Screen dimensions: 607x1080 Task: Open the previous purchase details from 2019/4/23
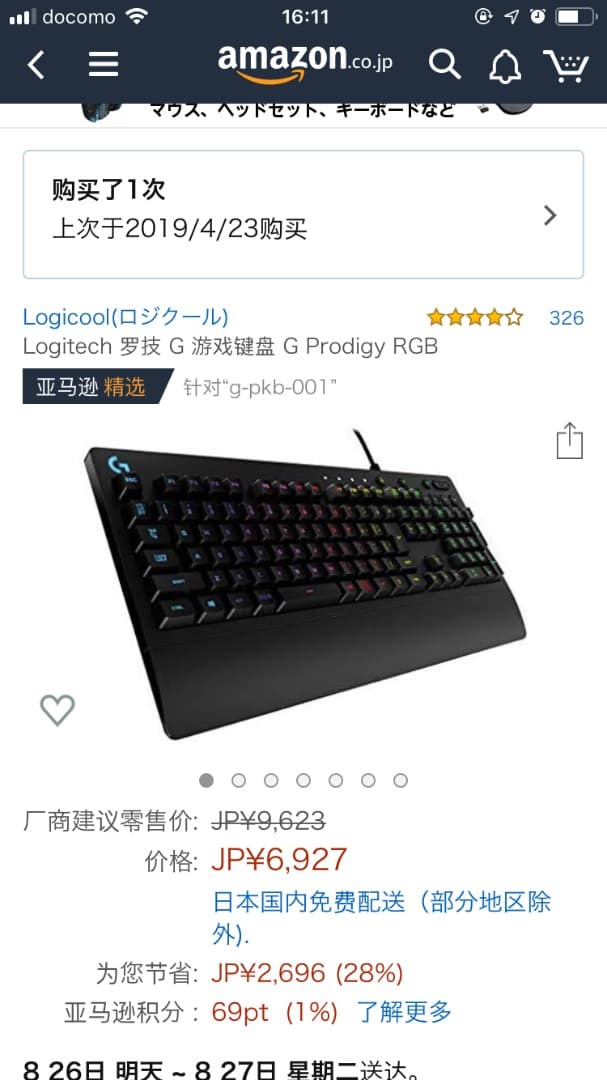tap(303, 214)
